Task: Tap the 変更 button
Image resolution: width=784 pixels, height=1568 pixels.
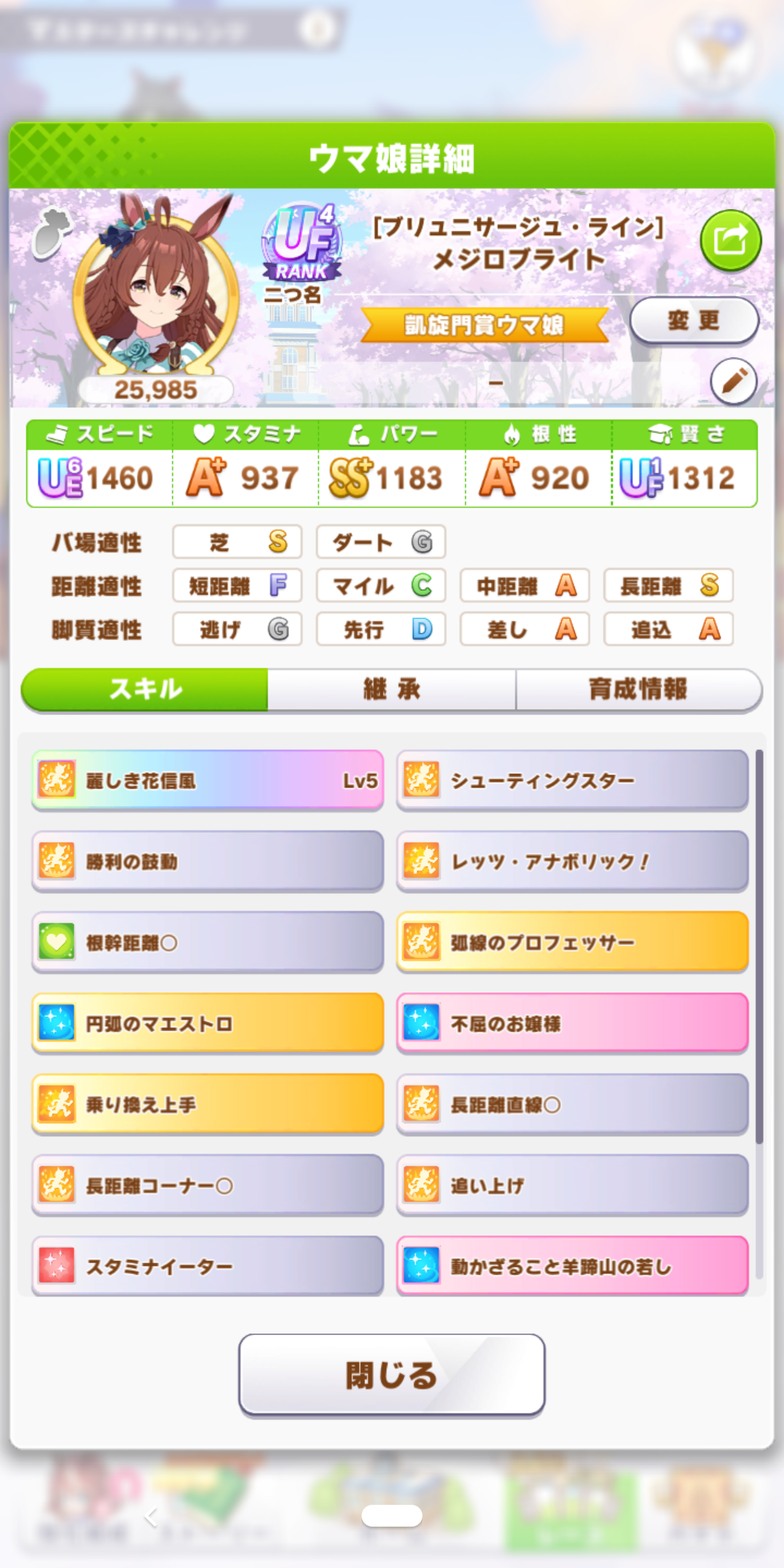Action: [693, 320]
